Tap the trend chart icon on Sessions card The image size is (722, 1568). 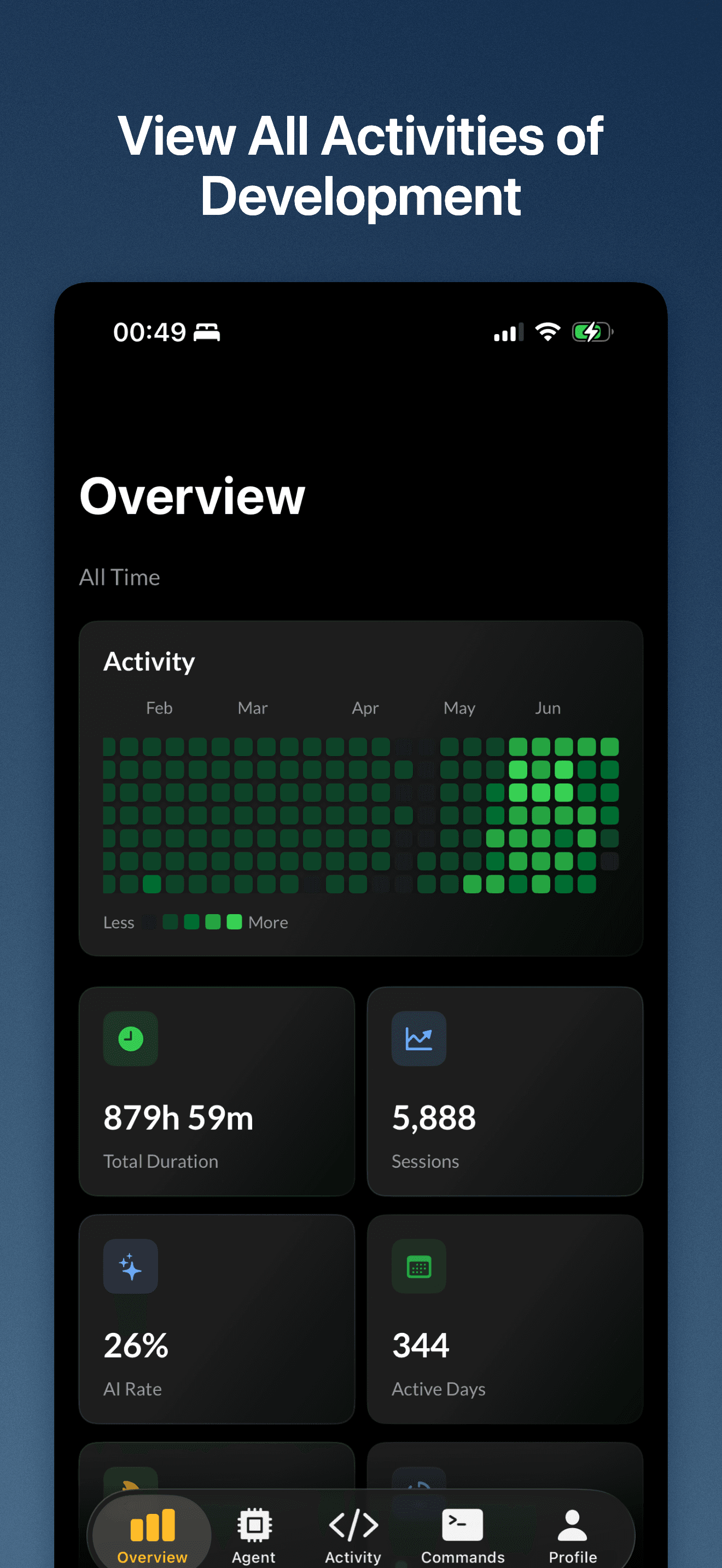click(x=419, y=1038)
